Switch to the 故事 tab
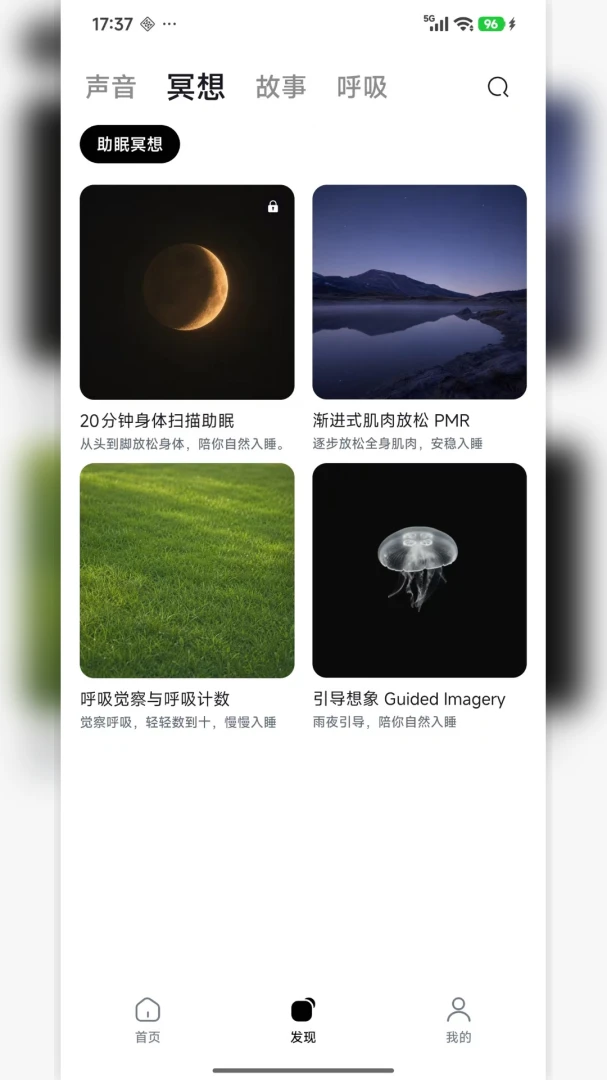This screenshot has height=1080, width=607. 281,87
